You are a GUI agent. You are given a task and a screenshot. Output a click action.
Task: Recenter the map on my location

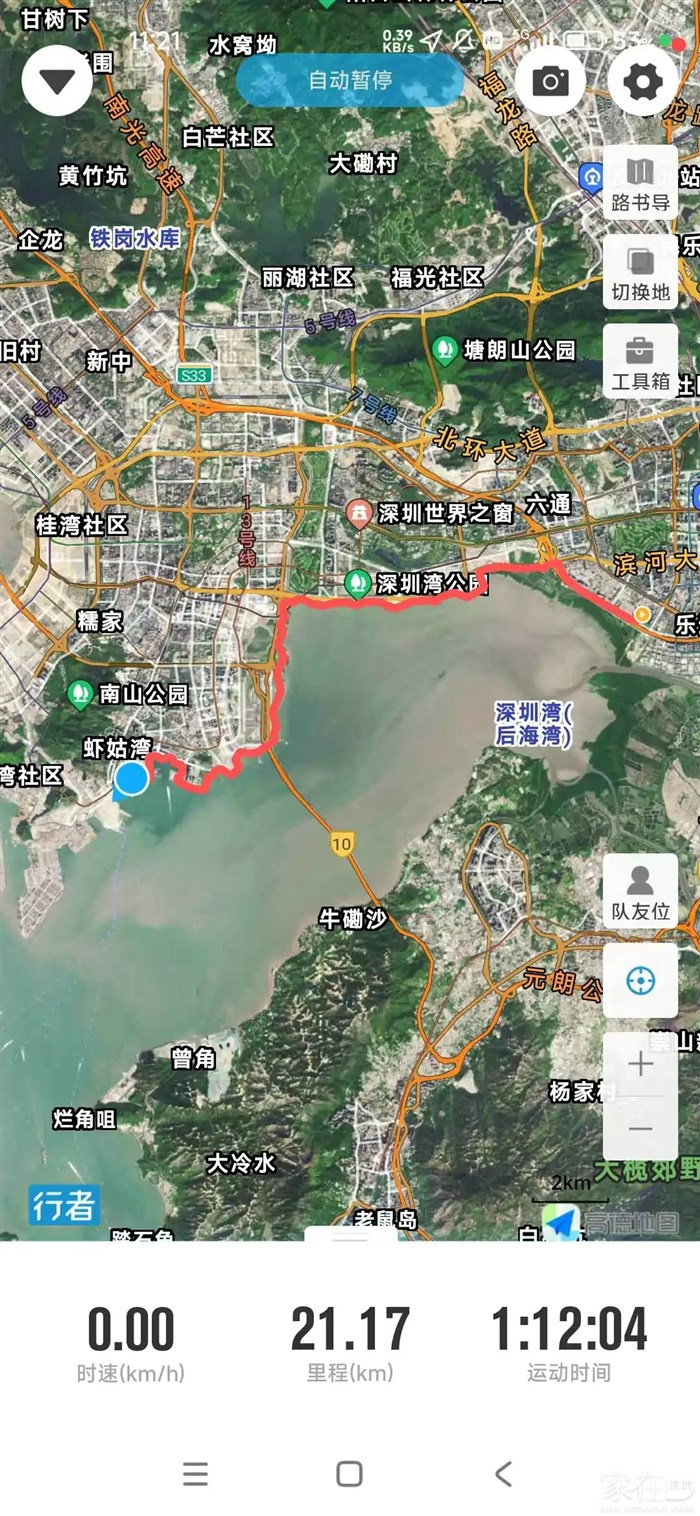640,981
